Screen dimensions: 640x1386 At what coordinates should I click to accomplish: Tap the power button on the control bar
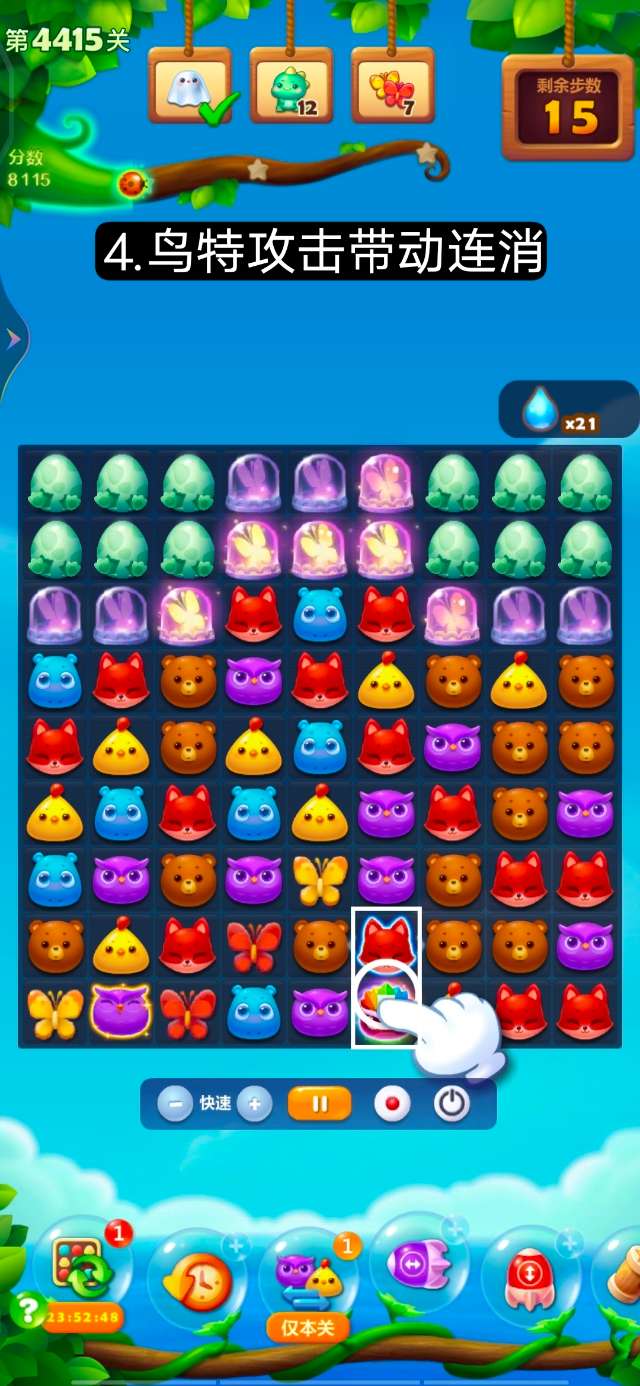coord(452,1104)
